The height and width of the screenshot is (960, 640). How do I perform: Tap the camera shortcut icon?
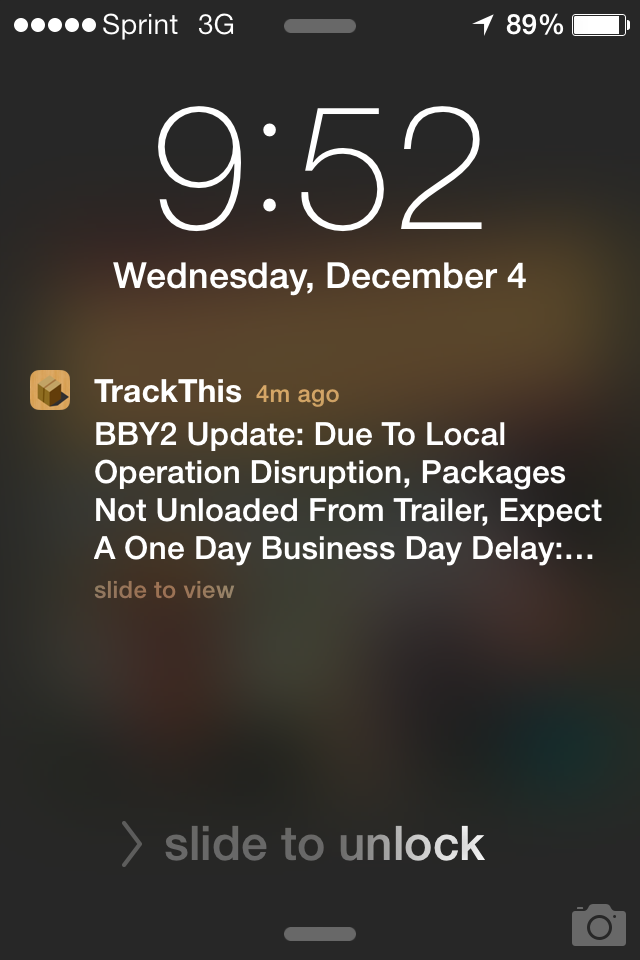coord(598,924)
